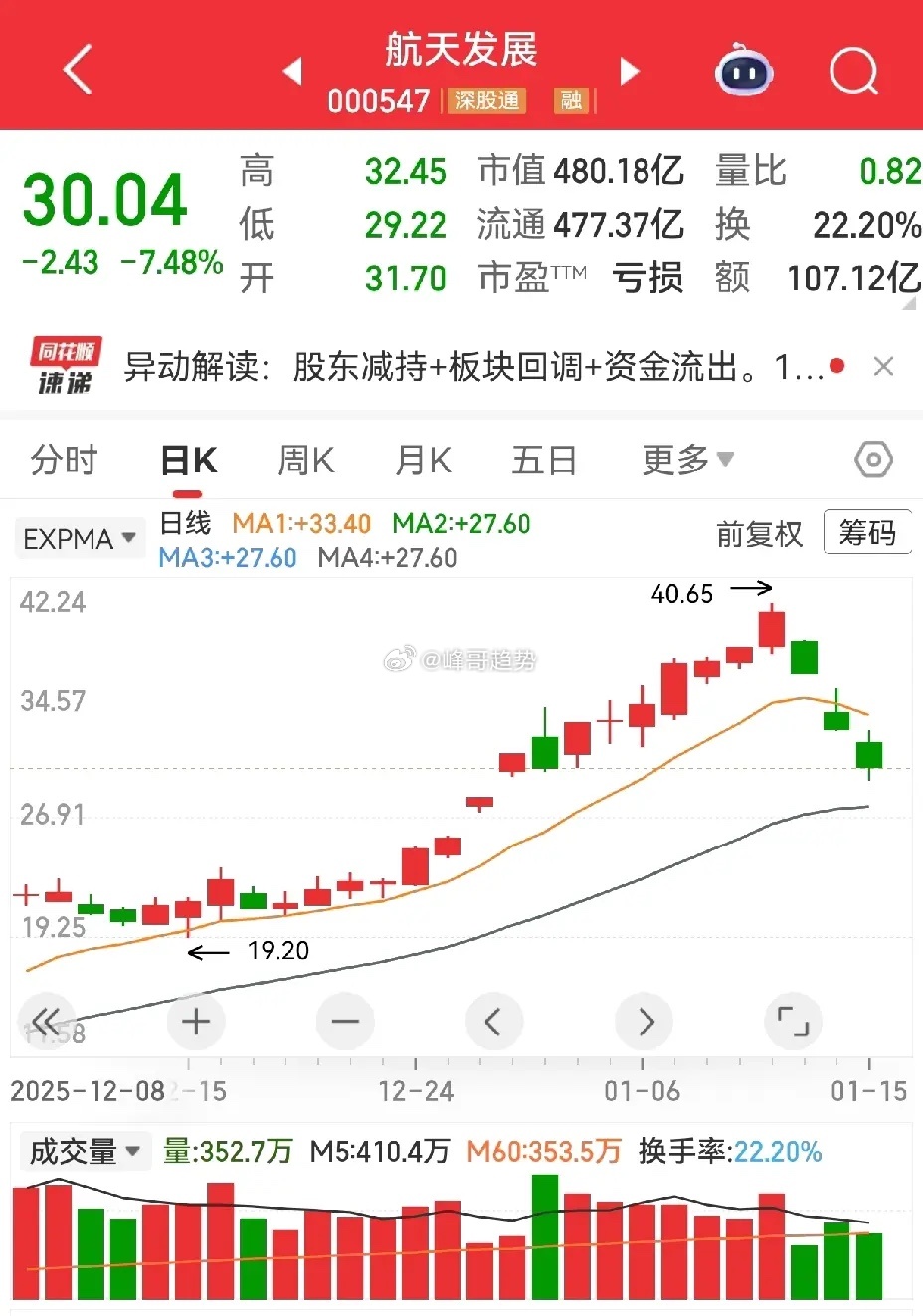Select the 周K tab
The height and width of the screenshot is (1316, 923).
305,461
